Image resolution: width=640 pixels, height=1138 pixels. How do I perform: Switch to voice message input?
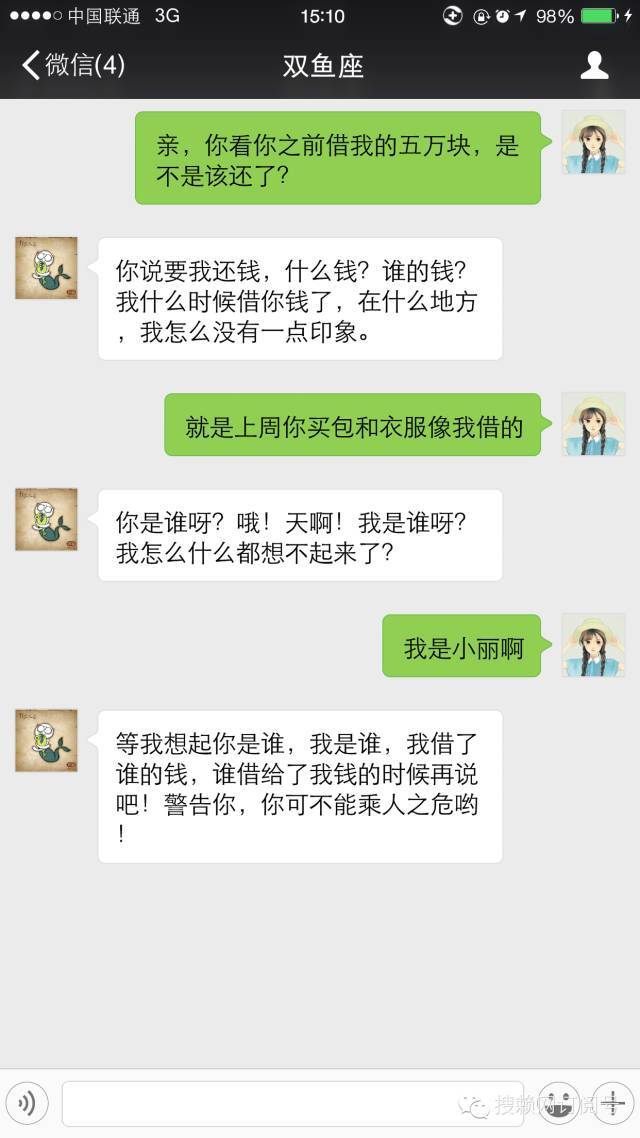27,1103
